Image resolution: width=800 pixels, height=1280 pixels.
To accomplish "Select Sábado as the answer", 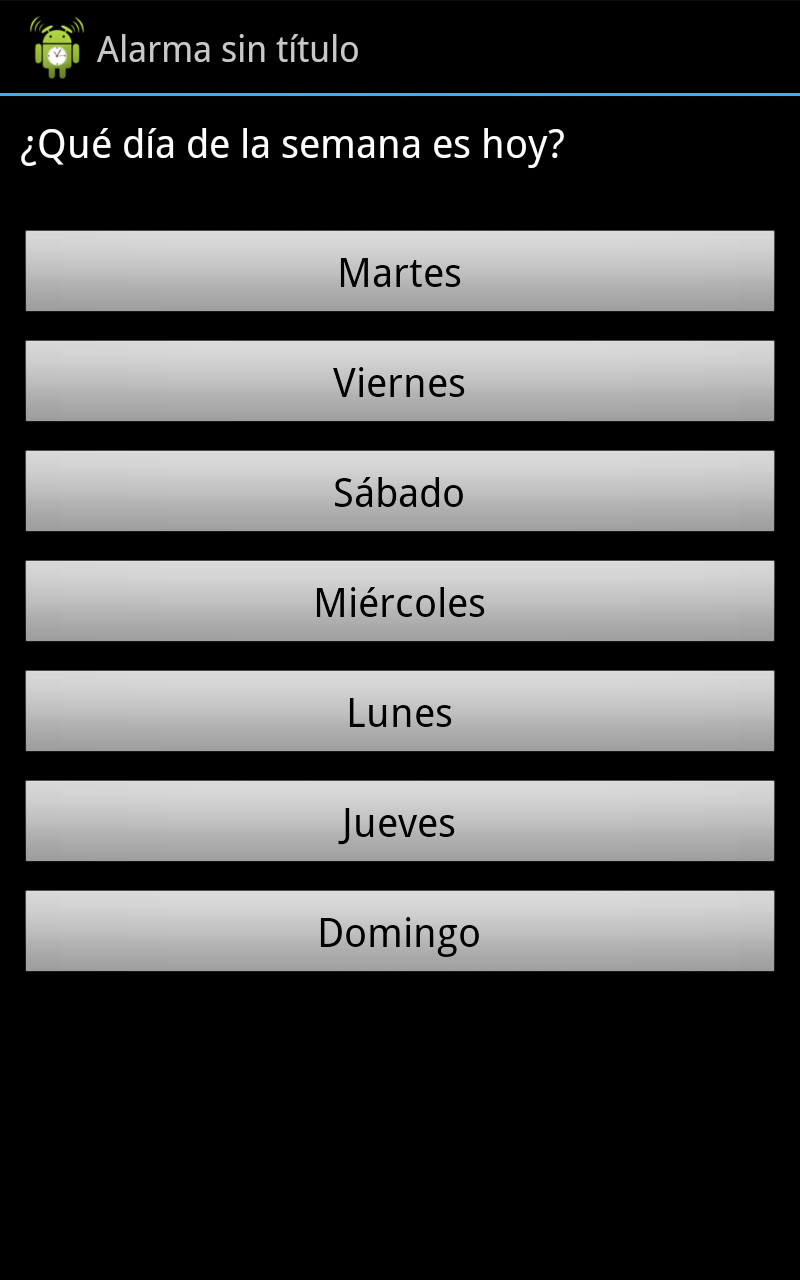I will 400,491.
